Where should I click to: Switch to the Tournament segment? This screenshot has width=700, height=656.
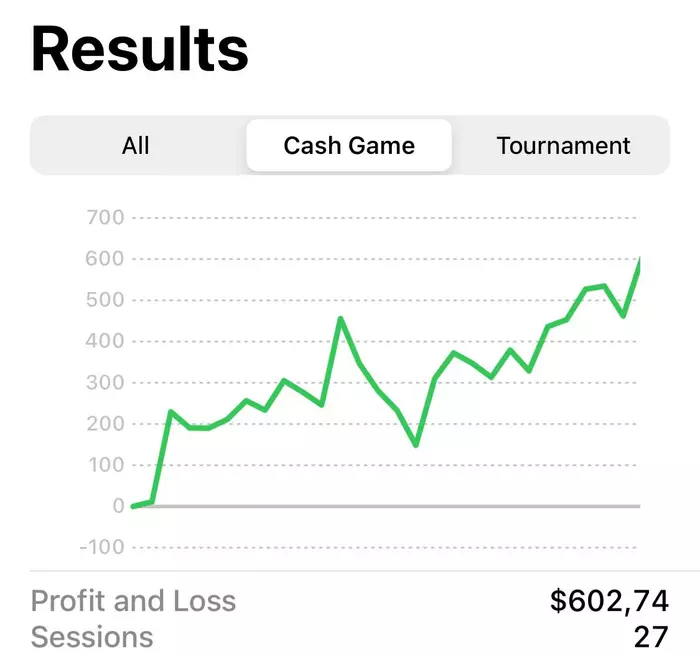(x=563, y=146)
